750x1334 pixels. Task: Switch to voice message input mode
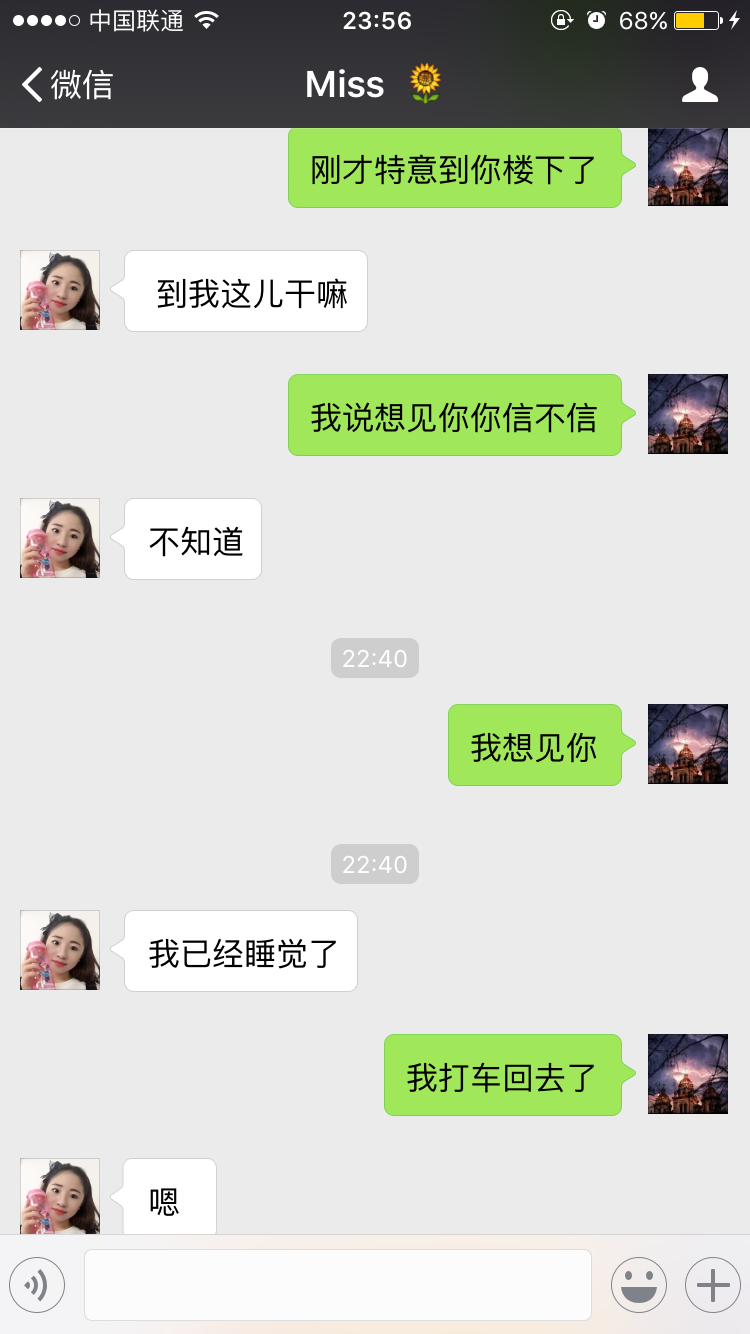coord(37,1284)
